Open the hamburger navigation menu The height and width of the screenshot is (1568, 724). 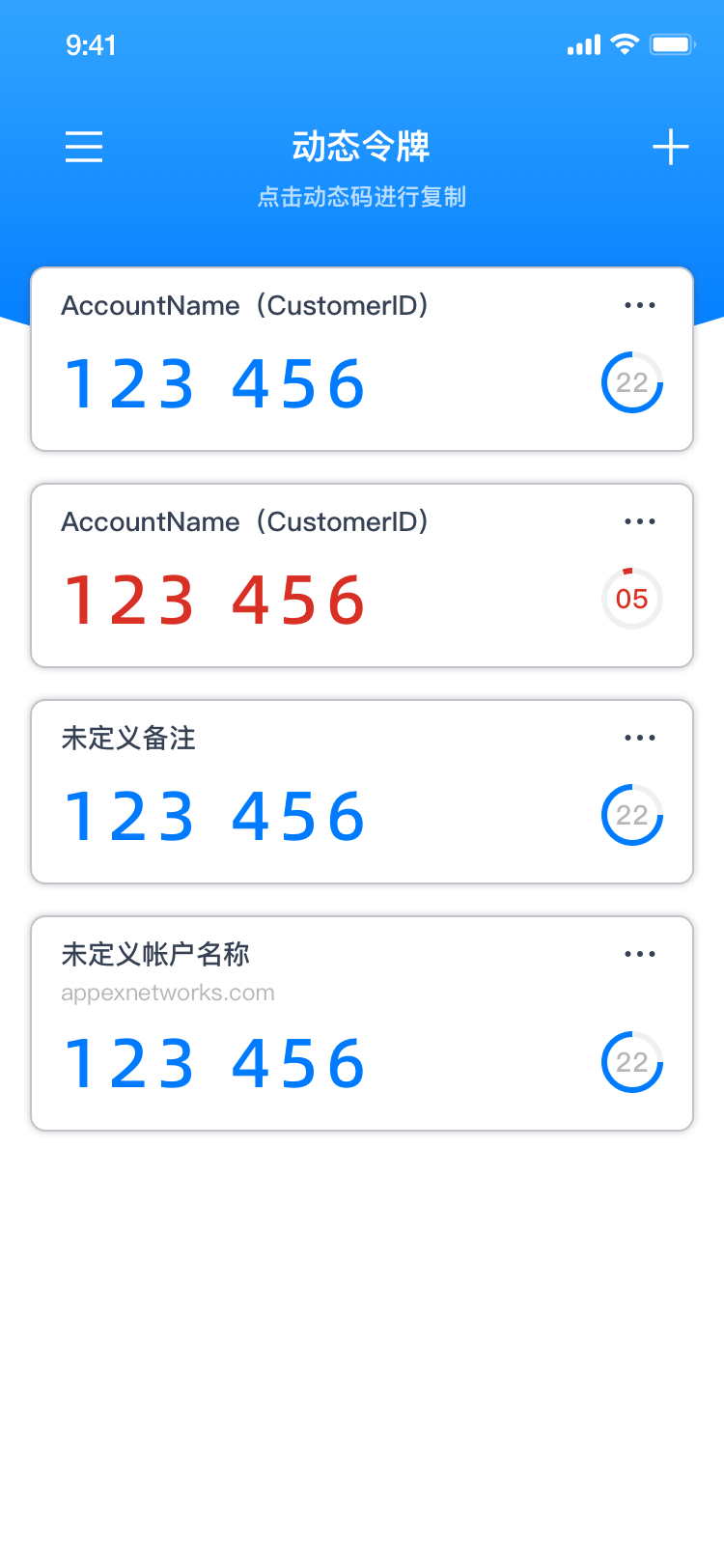[83, 147]
